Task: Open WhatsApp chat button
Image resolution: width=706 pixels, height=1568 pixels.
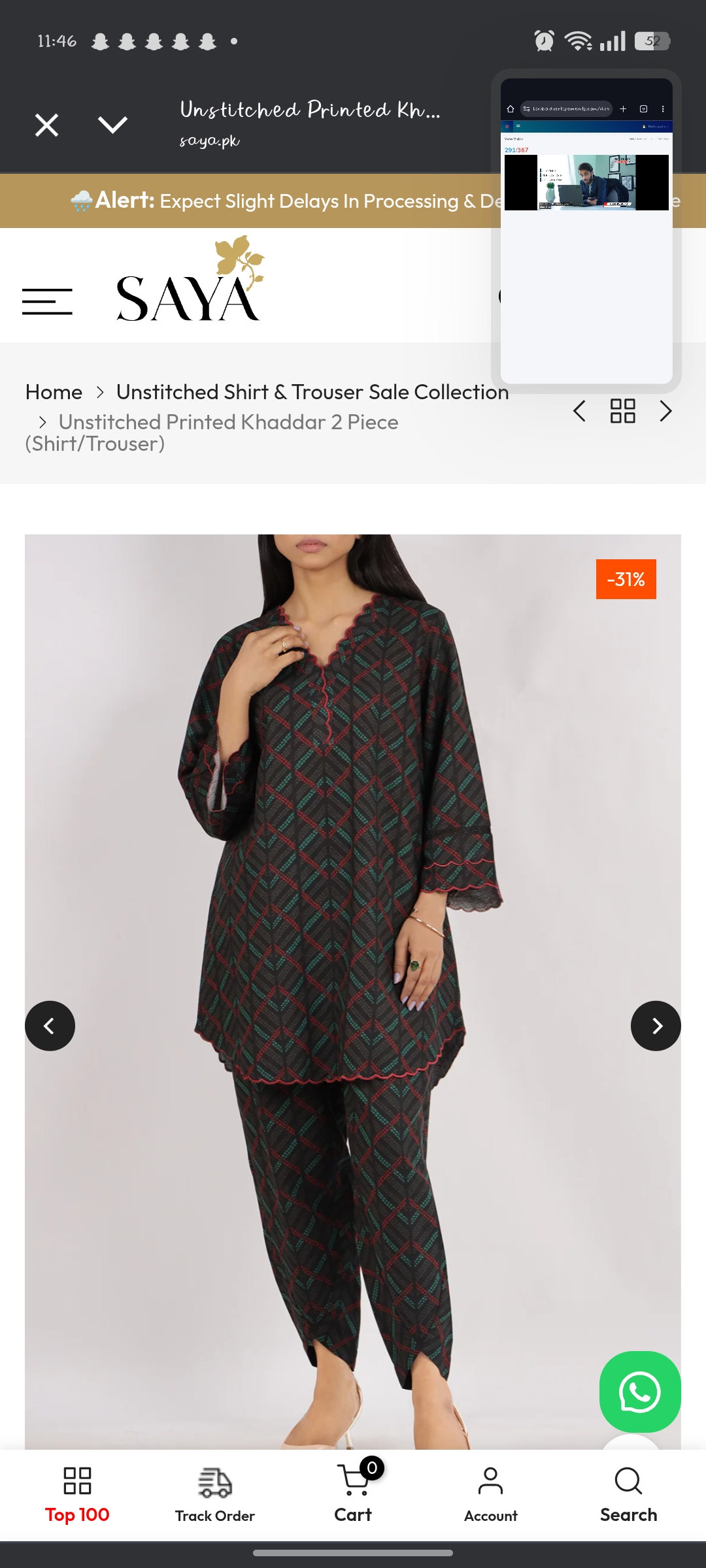Action: click(x=639, y=1392)
